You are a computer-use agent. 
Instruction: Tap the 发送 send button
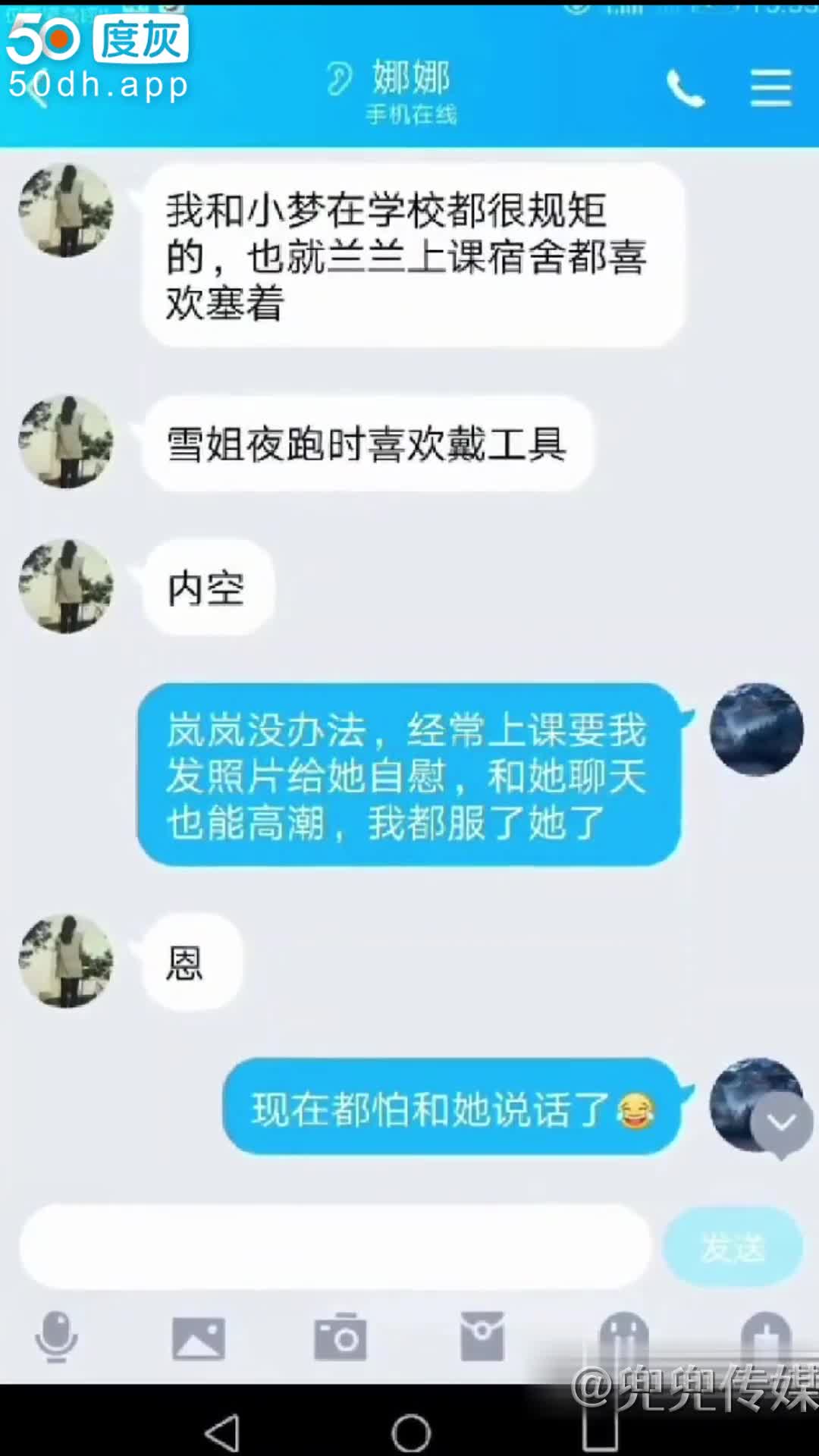pos(733,1247)
